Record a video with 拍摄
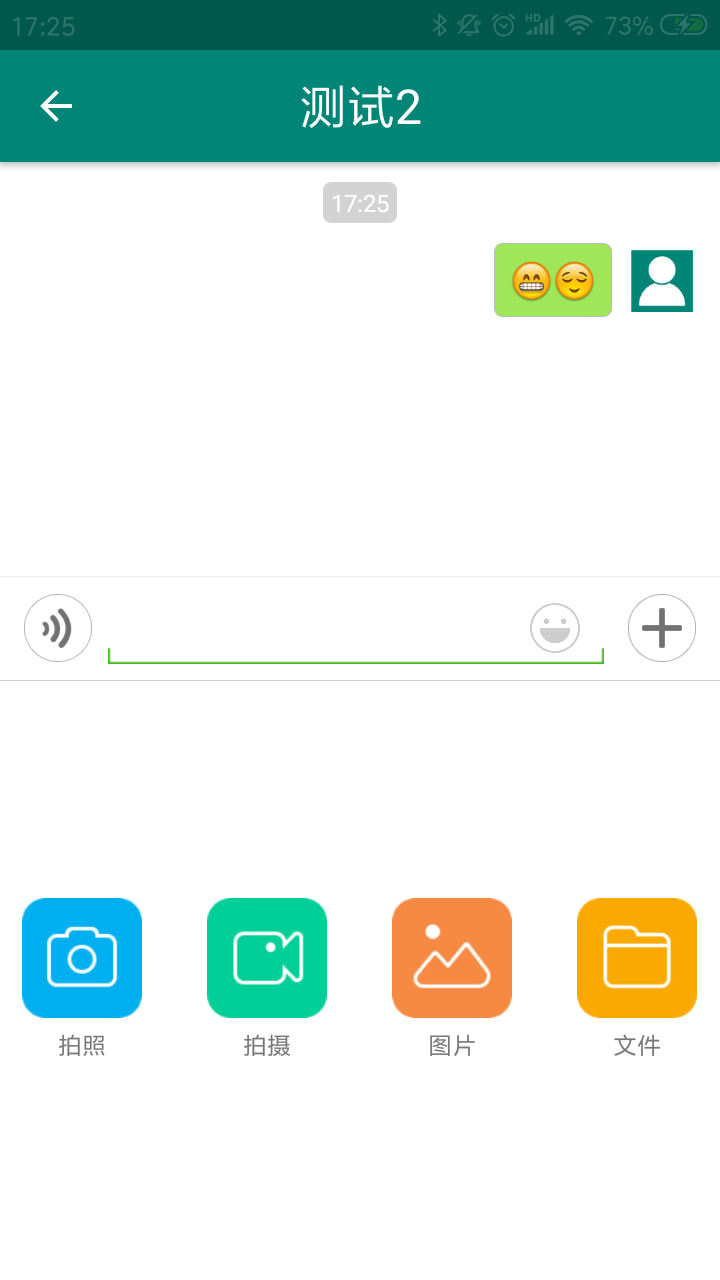720x1280 pixels. (x=267, y=958)
